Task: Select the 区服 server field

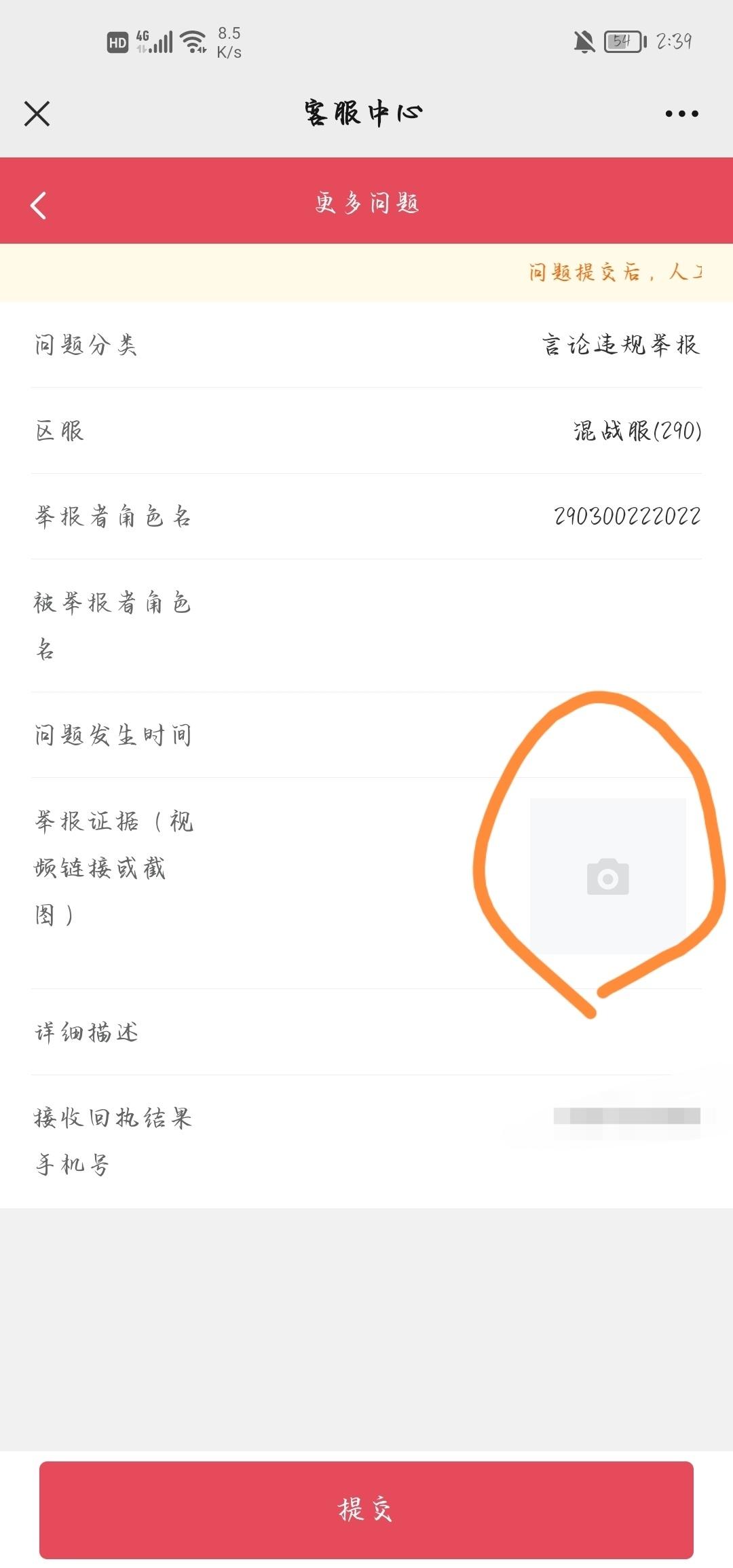Action: click(x=366, y=430)
